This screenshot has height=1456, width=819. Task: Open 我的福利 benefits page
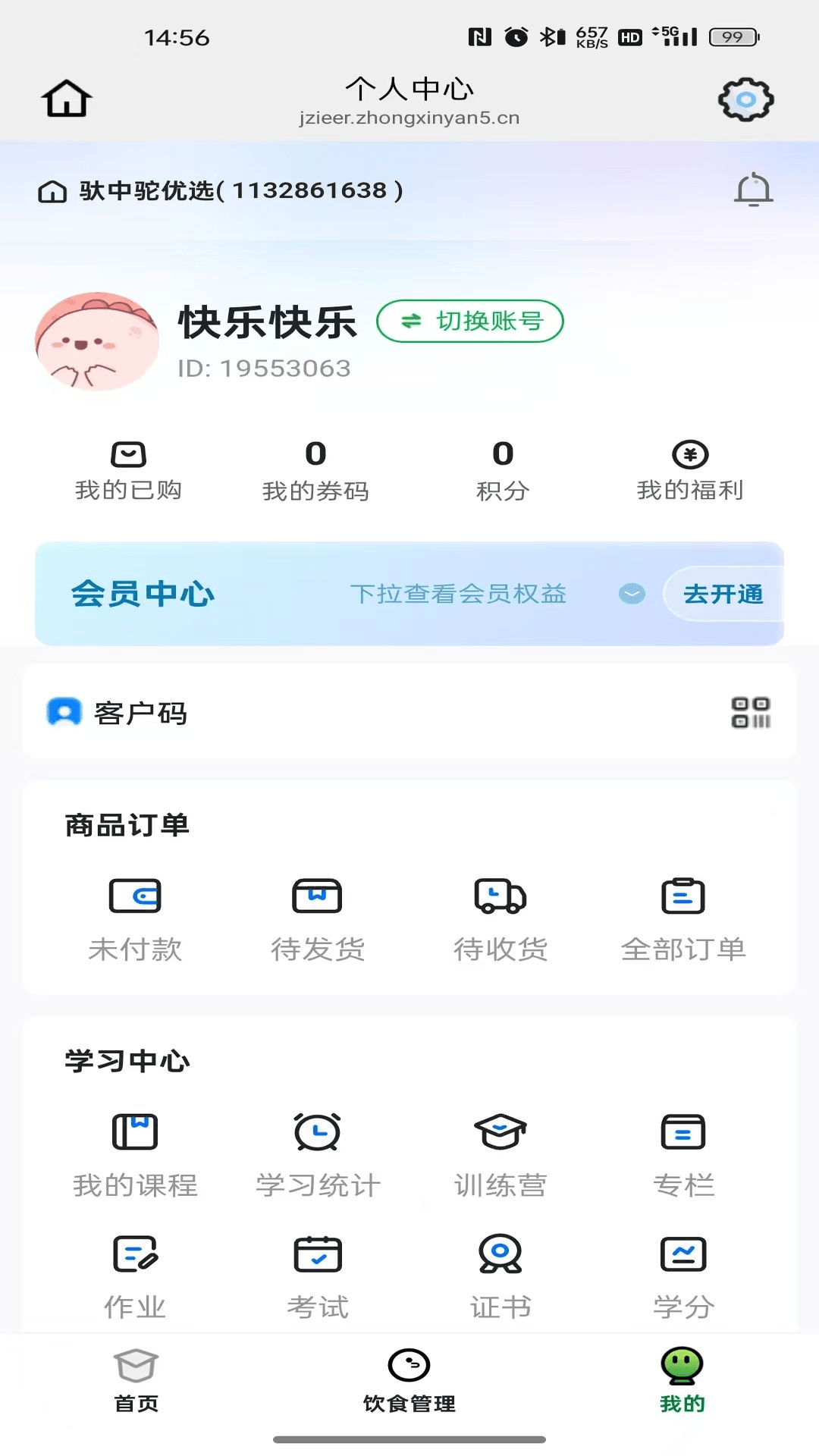pyautogui.click(x=690, y=470)
